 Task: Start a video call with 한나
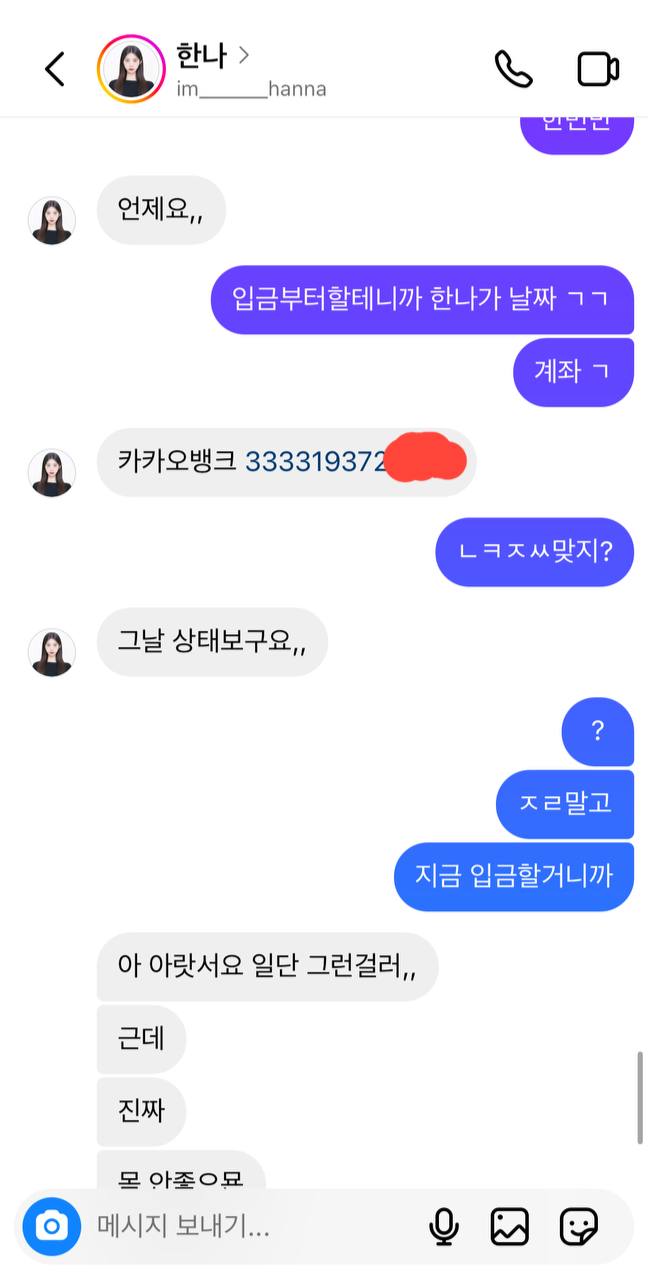[x=598, y=69]
